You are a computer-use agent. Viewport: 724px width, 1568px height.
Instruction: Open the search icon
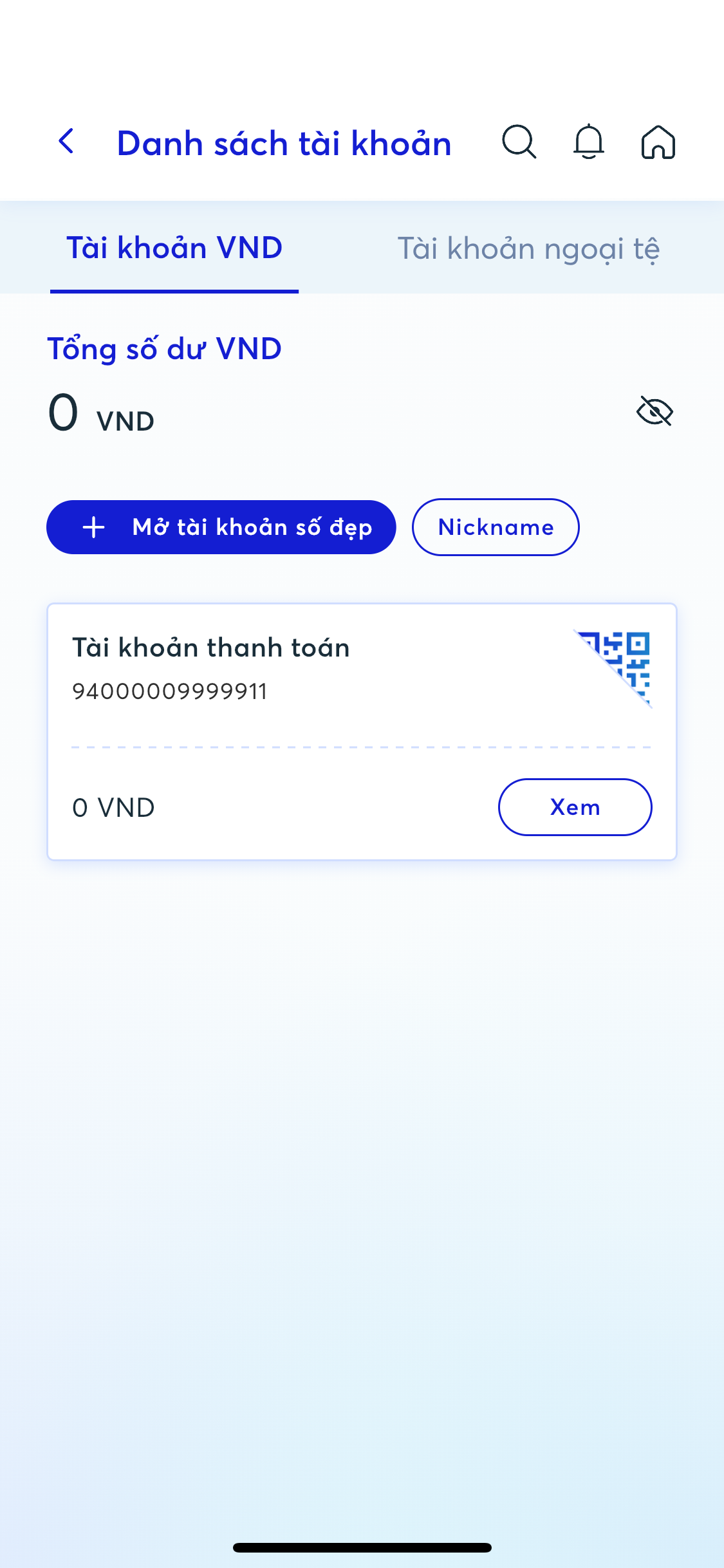coord(519,142)
